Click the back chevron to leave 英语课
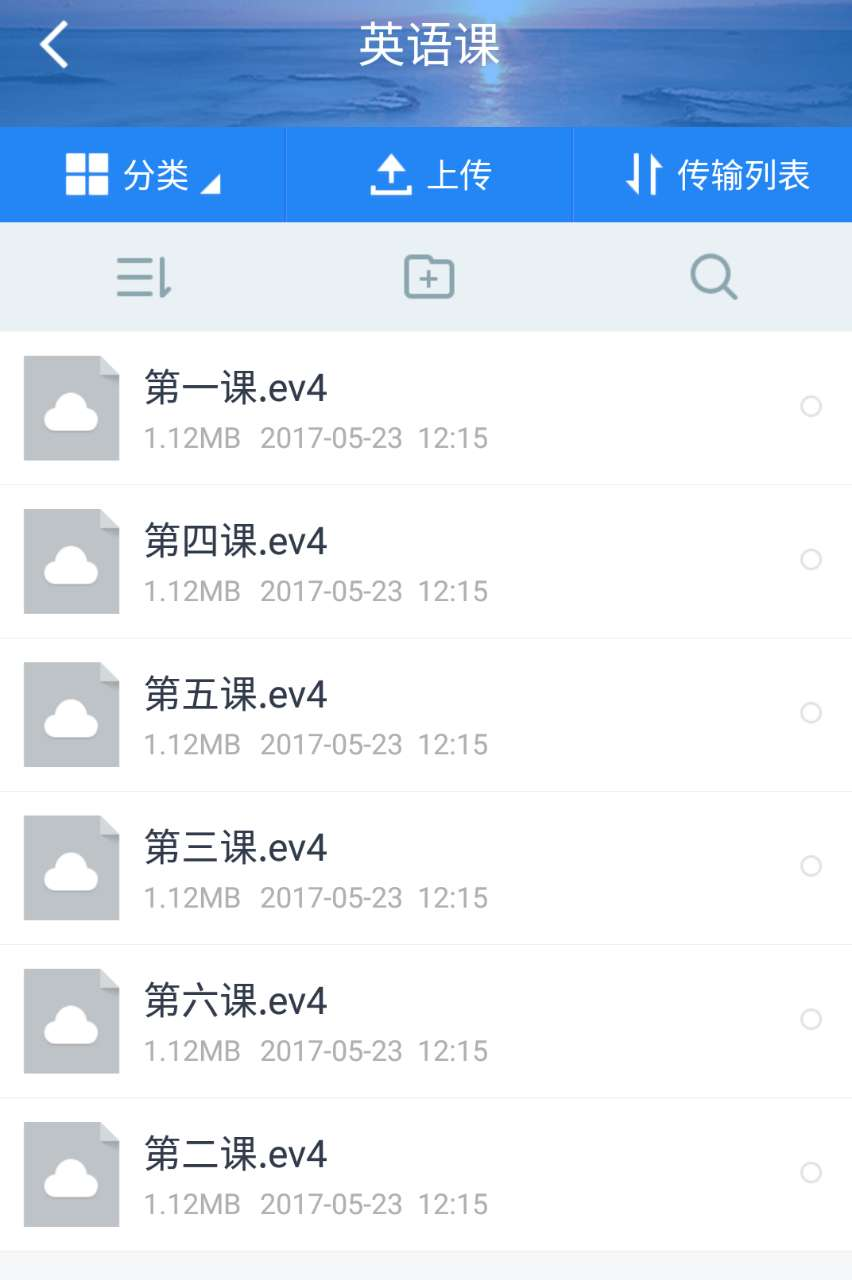The width and height of the screenshot is (852, 1280). coord(52,45)
